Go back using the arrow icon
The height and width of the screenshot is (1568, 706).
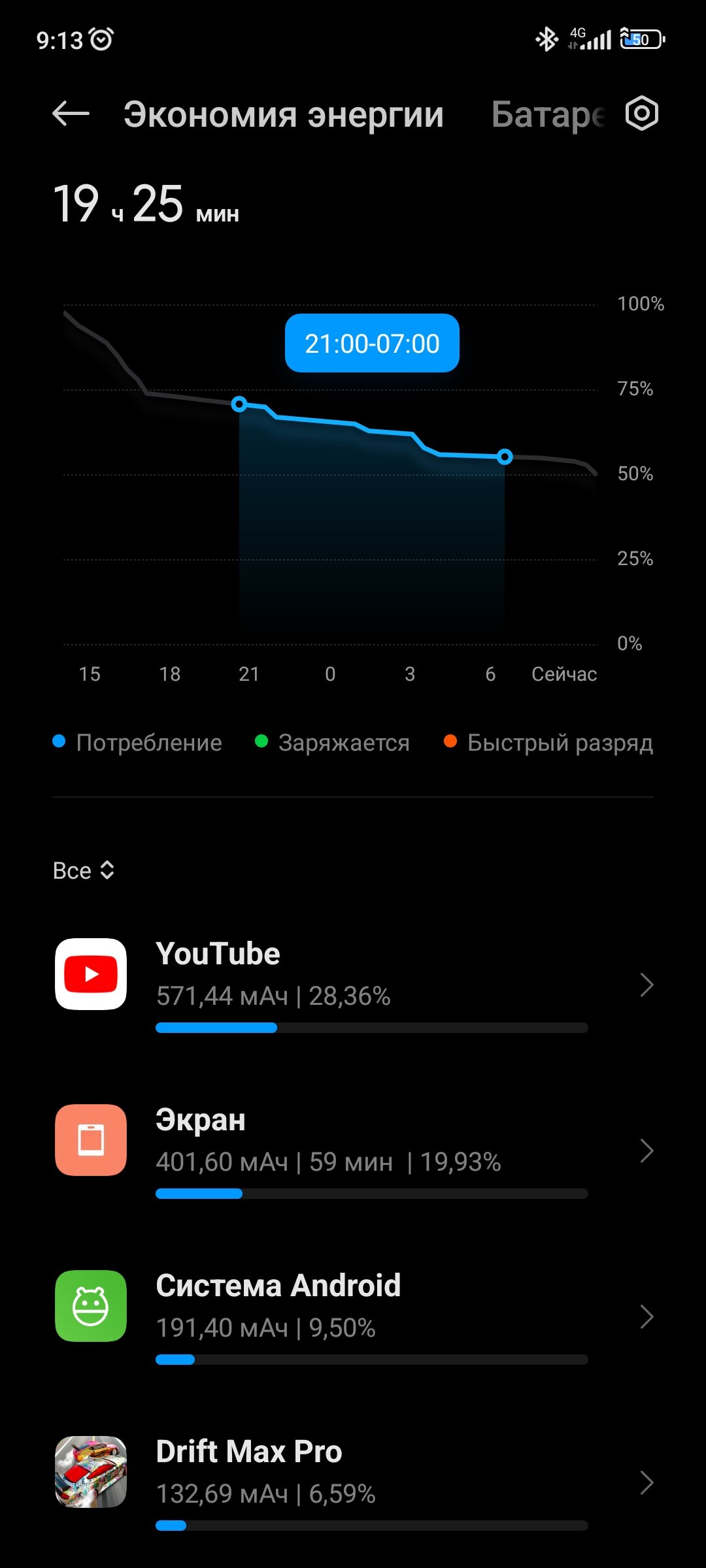coord(71,114)
